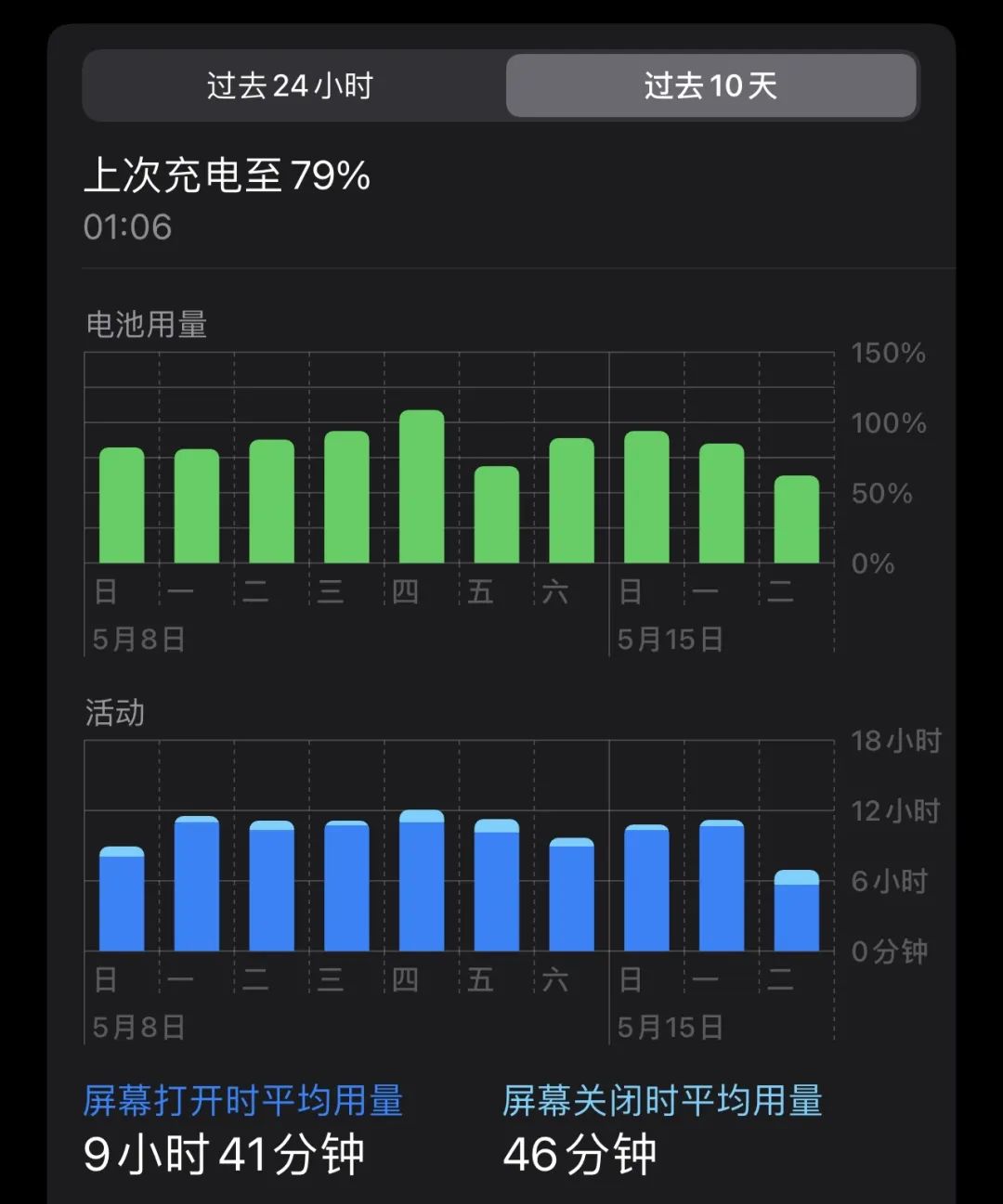This screenshot has width=1003, height=1204.
Task: Switch to the 过去24小时 tab
Action: (288, 86)
